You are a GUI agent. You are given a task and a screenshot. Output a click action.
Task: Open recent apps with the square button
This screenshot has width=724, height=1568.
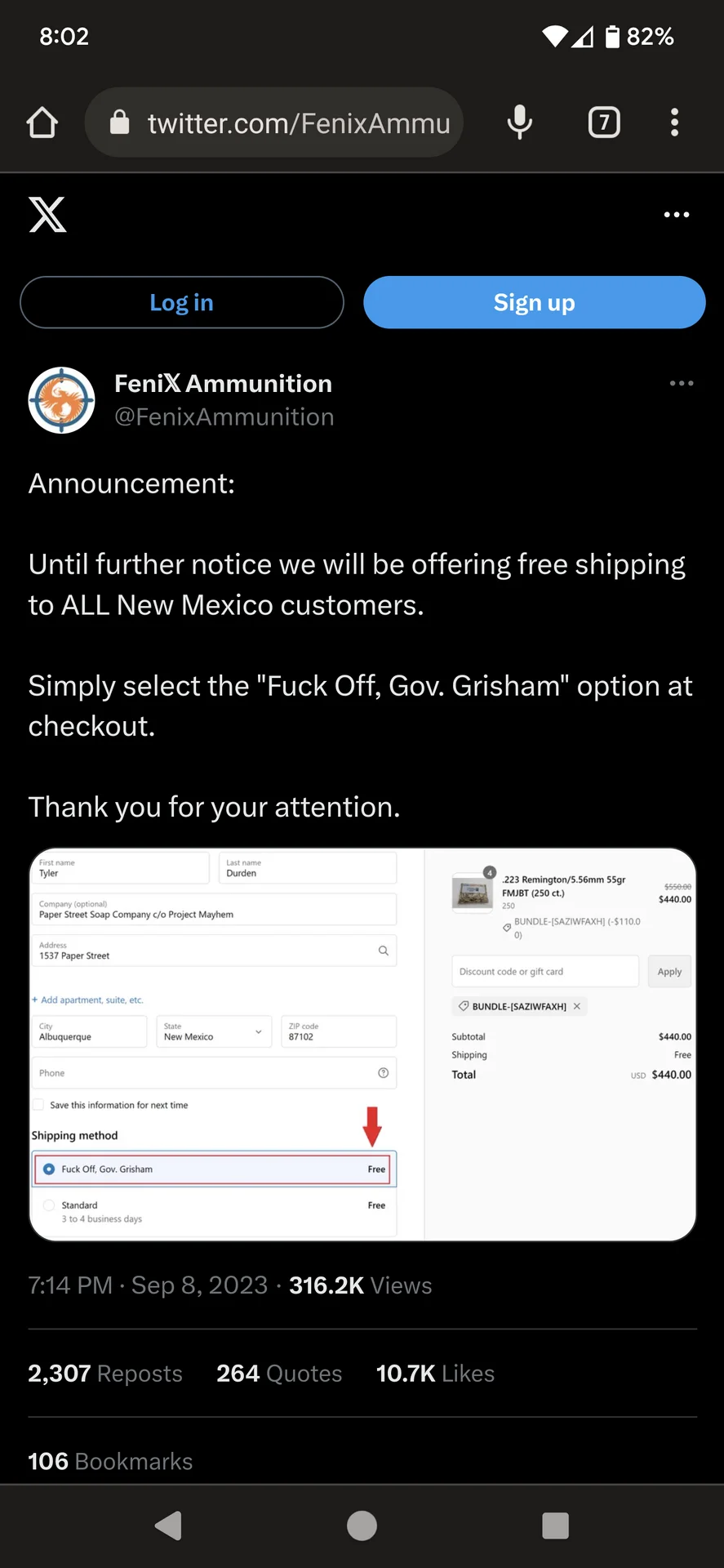click(555, 1526)
